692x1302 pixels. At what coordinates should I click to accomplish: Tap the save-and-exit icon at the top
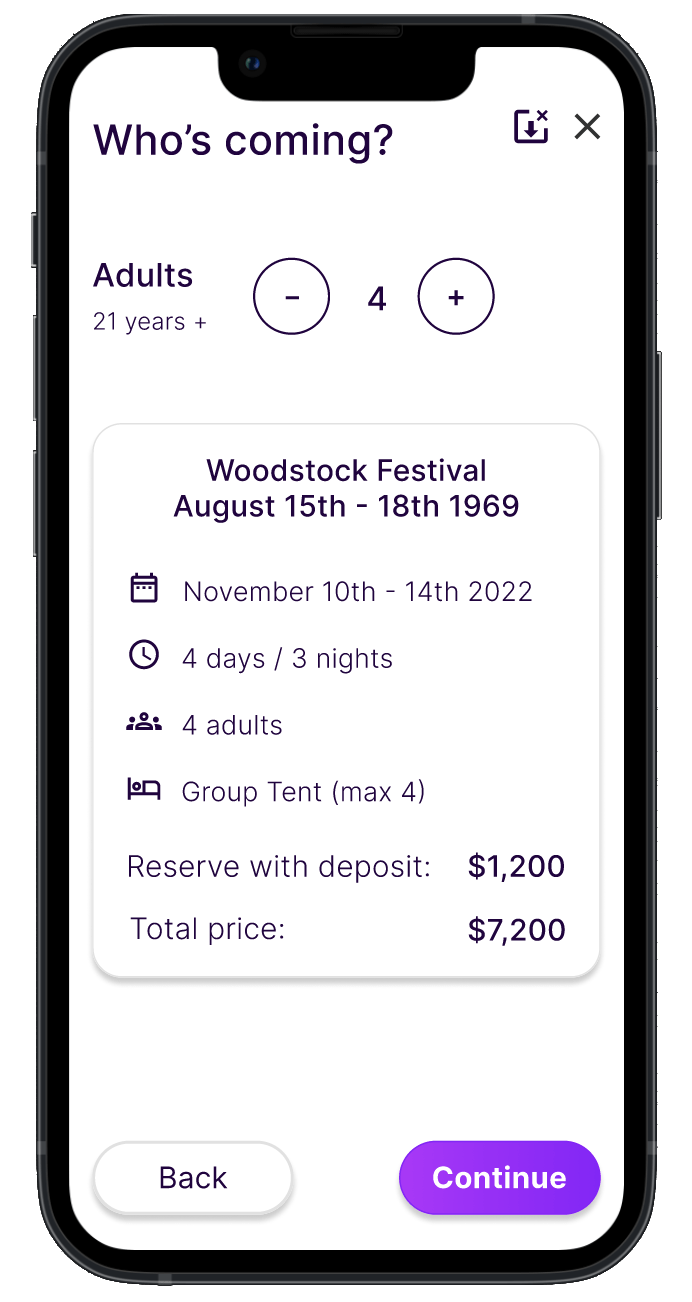click(531, 127)
